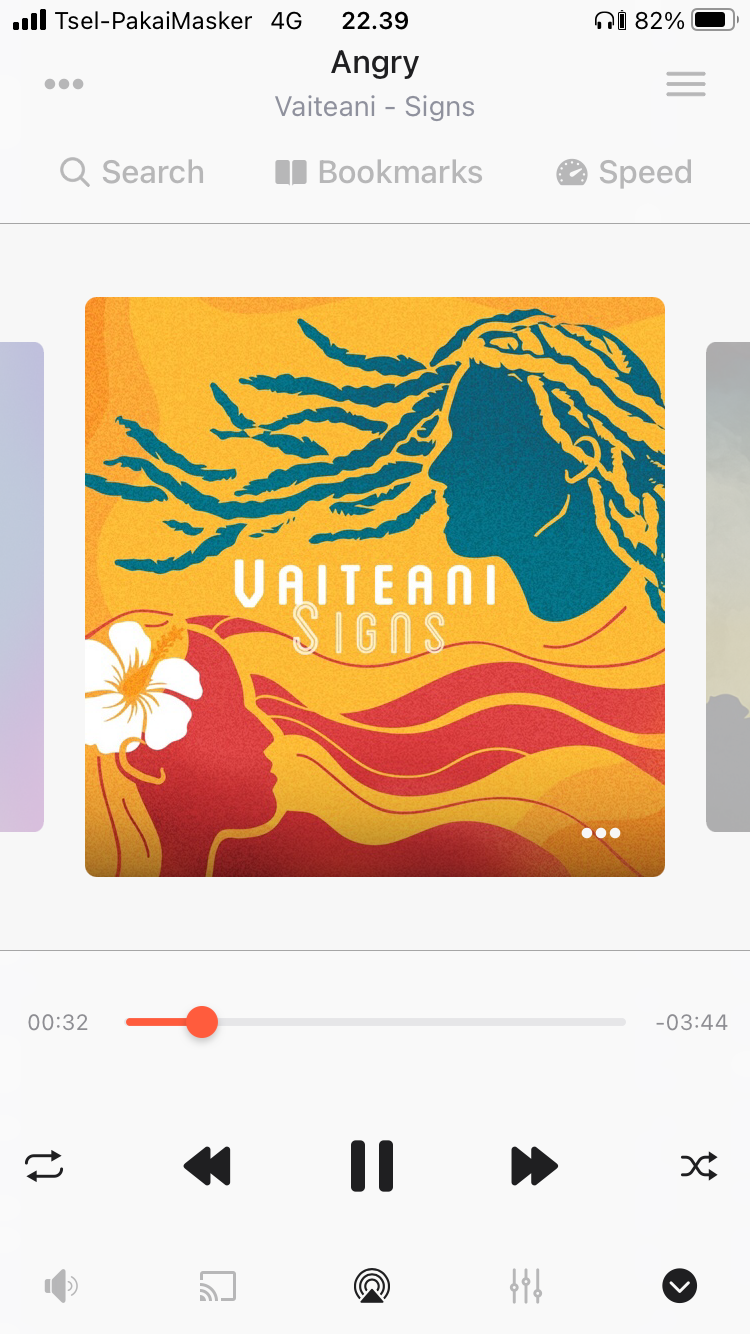This screenshot has width=750, height=1334.
Task: Show the previous album cover on the left
Action: [x=21, y=587]
